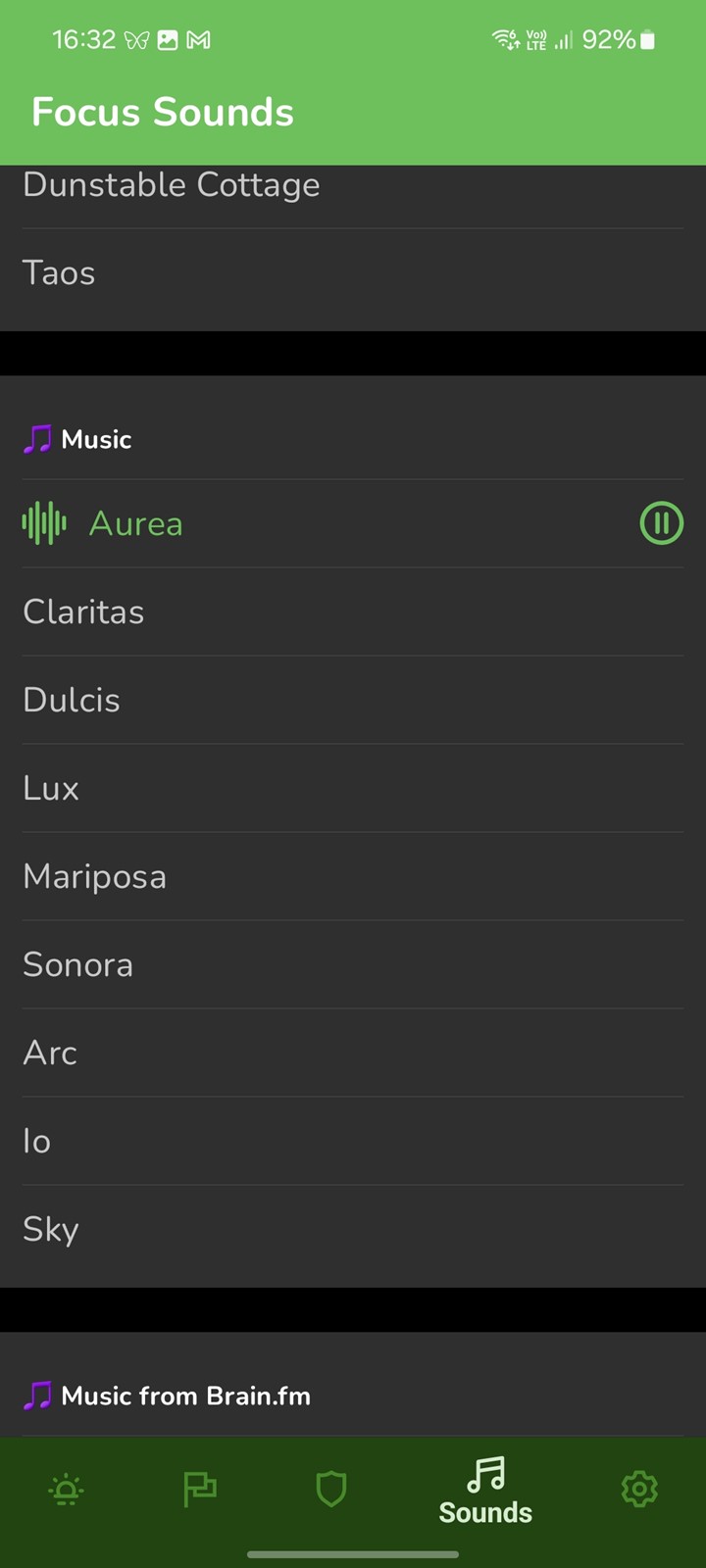Pause the Aurea track
The width and height of the screenshot is (706, 1568).
point(661,523)
